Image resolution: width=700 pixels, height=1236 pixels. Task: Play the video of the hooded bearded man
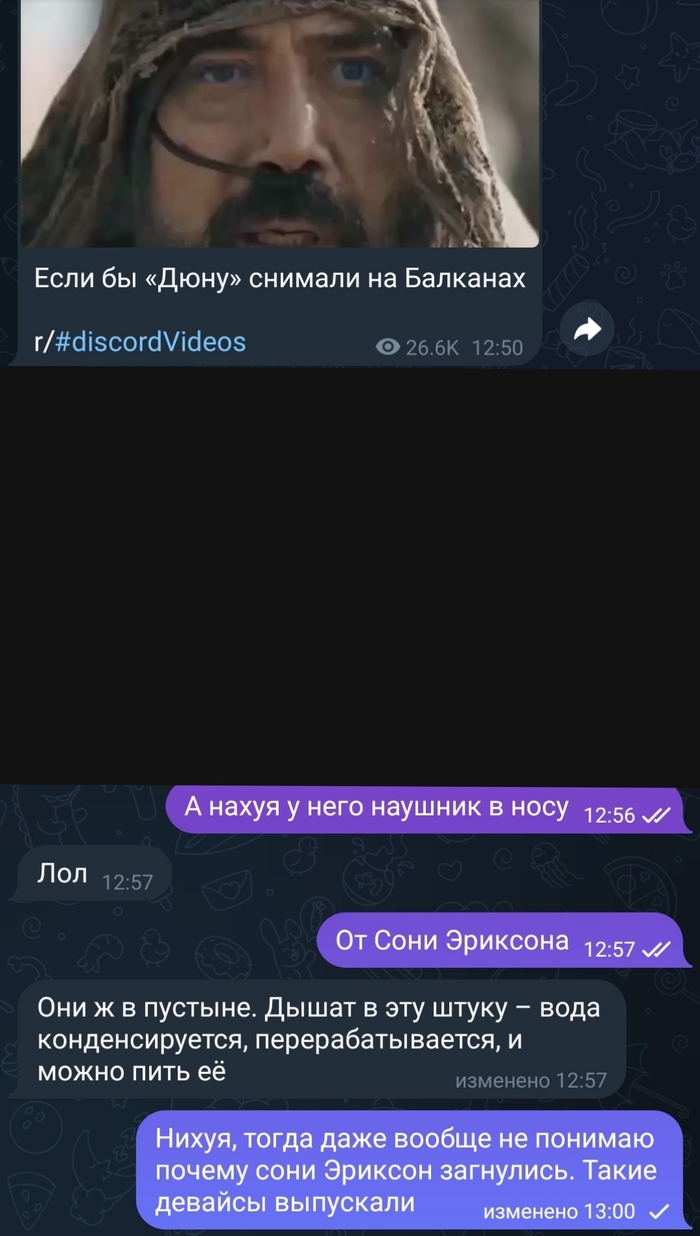coord(281,123)
